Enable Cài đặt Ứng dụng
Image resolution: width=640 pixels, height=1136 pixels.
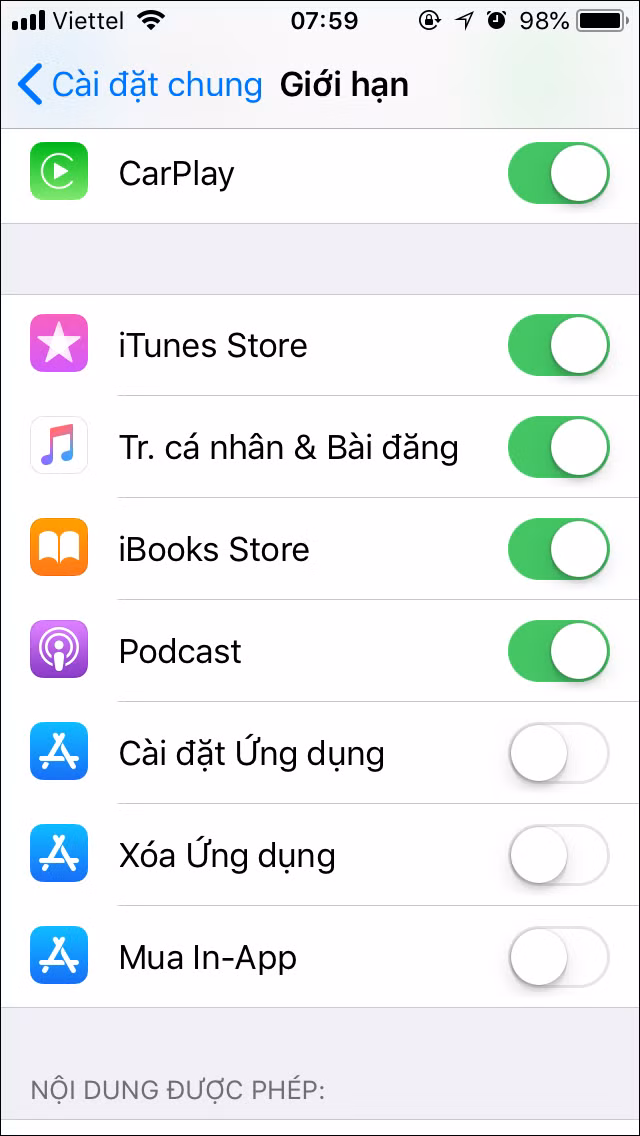click(x=558, y=753)
